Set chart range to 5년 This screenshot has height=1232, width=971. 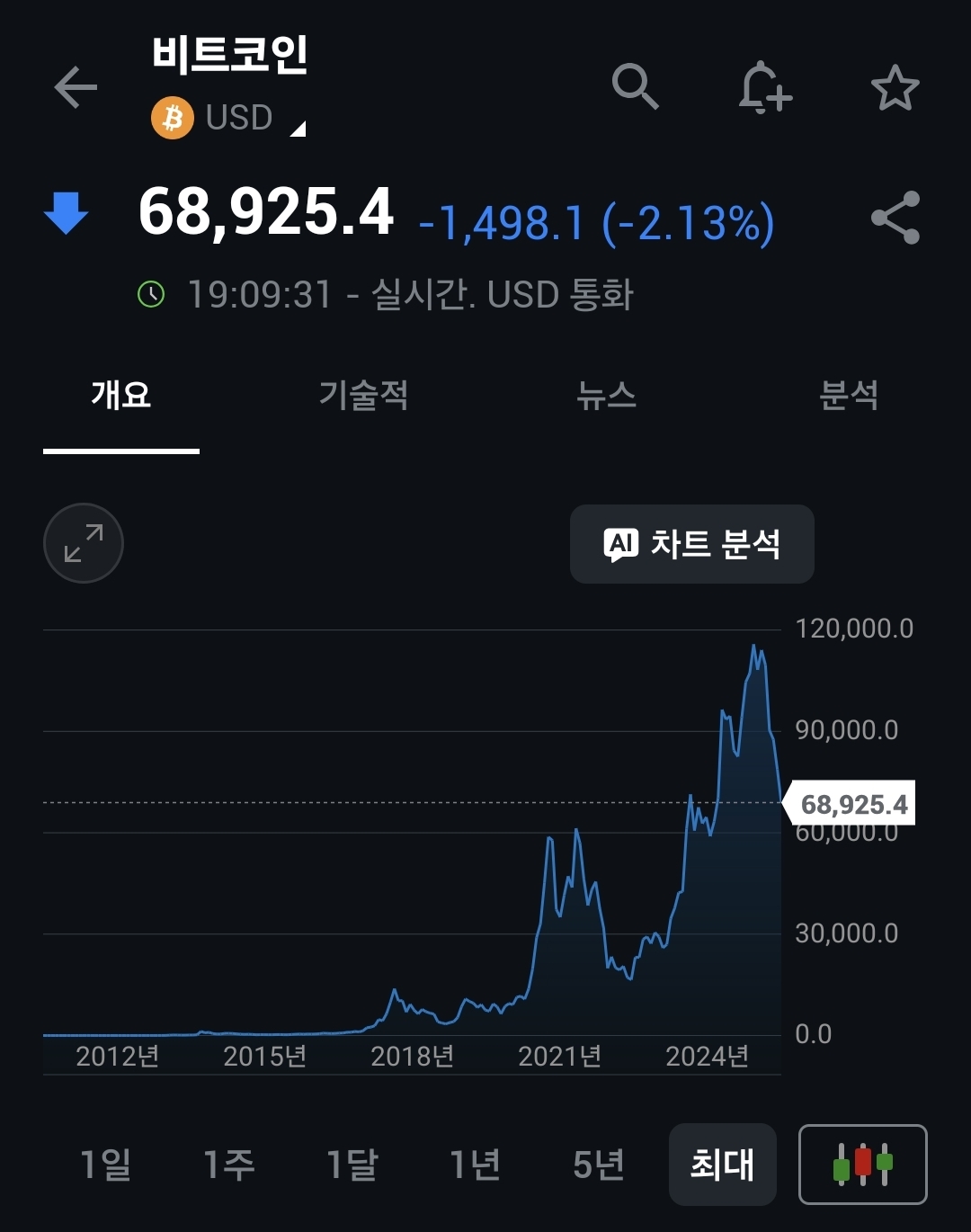[x=598, y=1165]
